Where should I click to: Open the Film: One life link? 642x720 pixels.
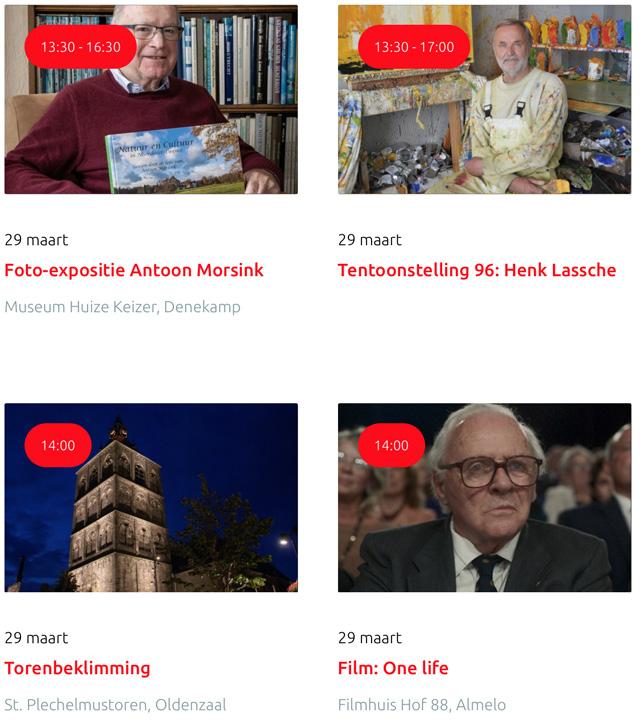[393, 668]
